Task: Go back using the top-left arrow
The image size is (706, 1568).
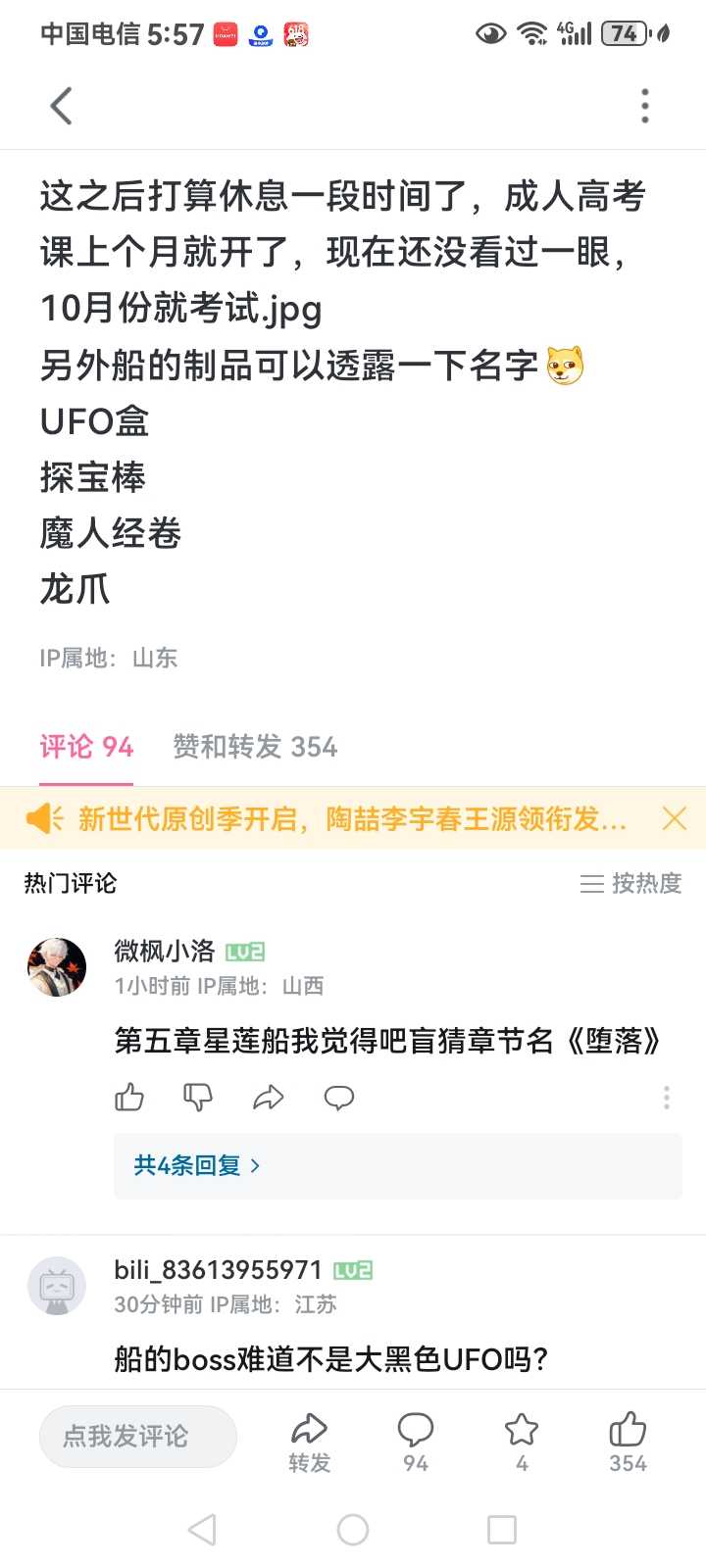Action: tap(62, 106)
